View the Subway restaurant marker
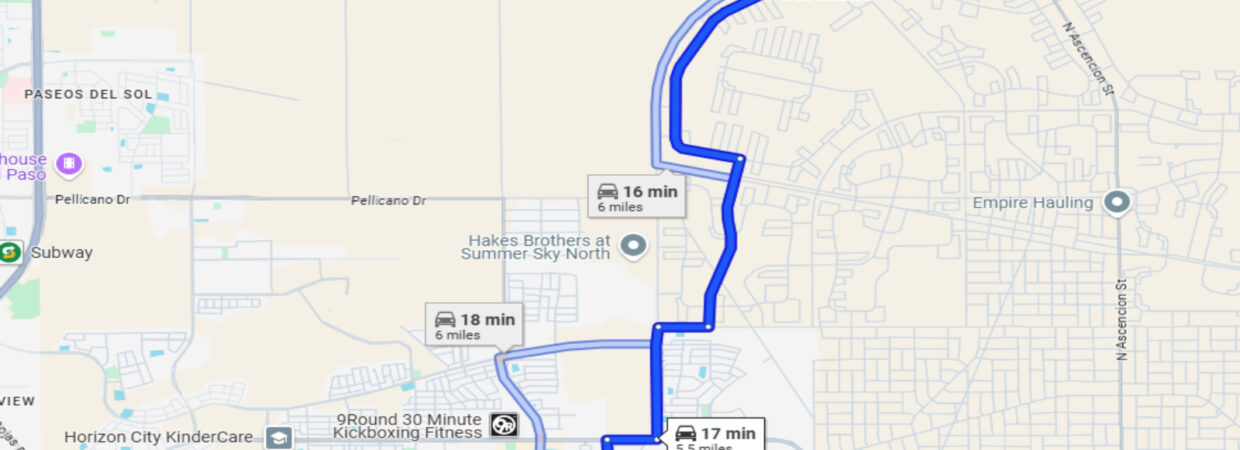Image resolution: width=1240 pixels, height=450 pixels. (10, 252)
